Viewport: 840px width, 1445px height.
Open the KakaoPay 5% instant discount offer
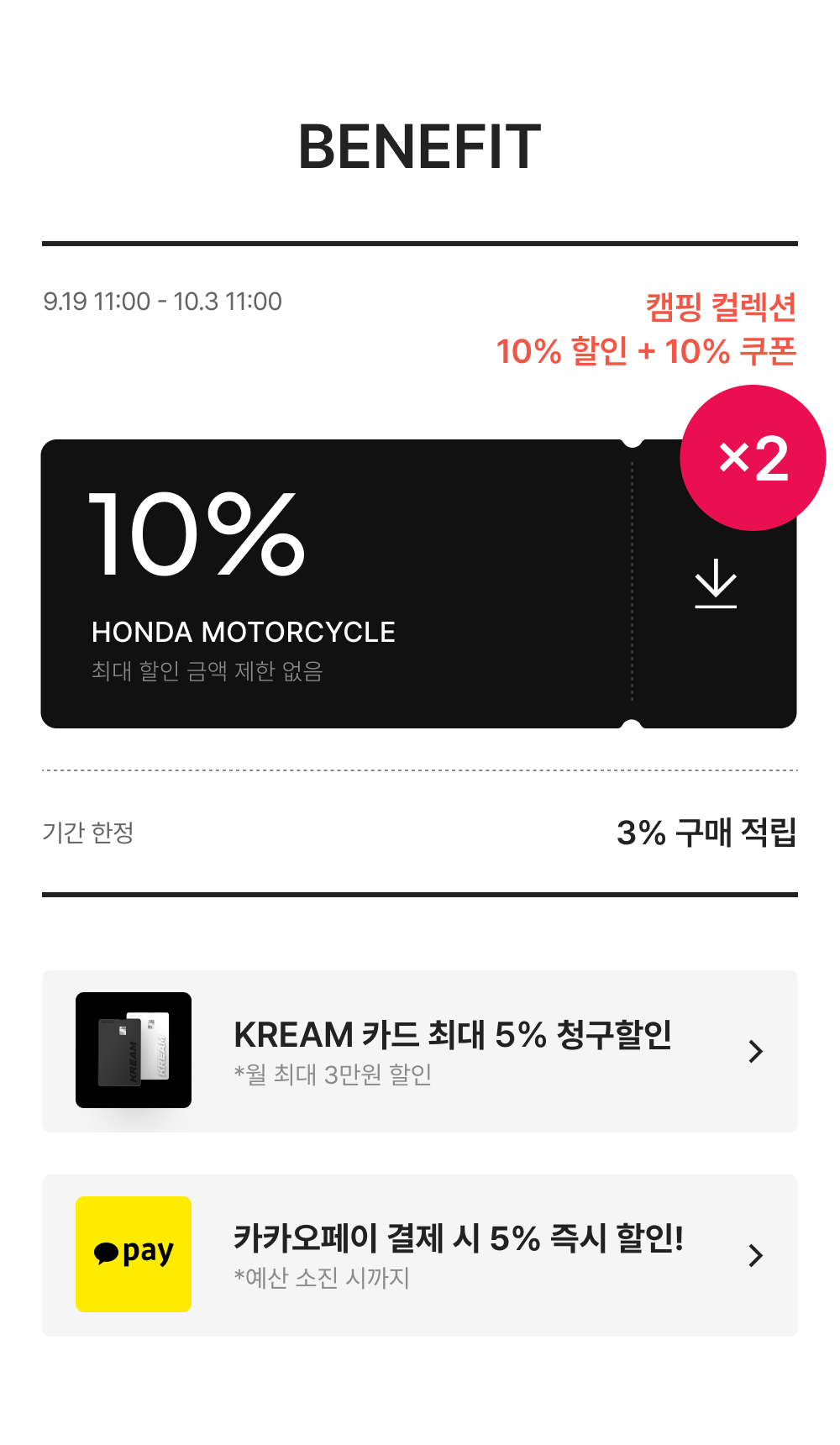420,1255
